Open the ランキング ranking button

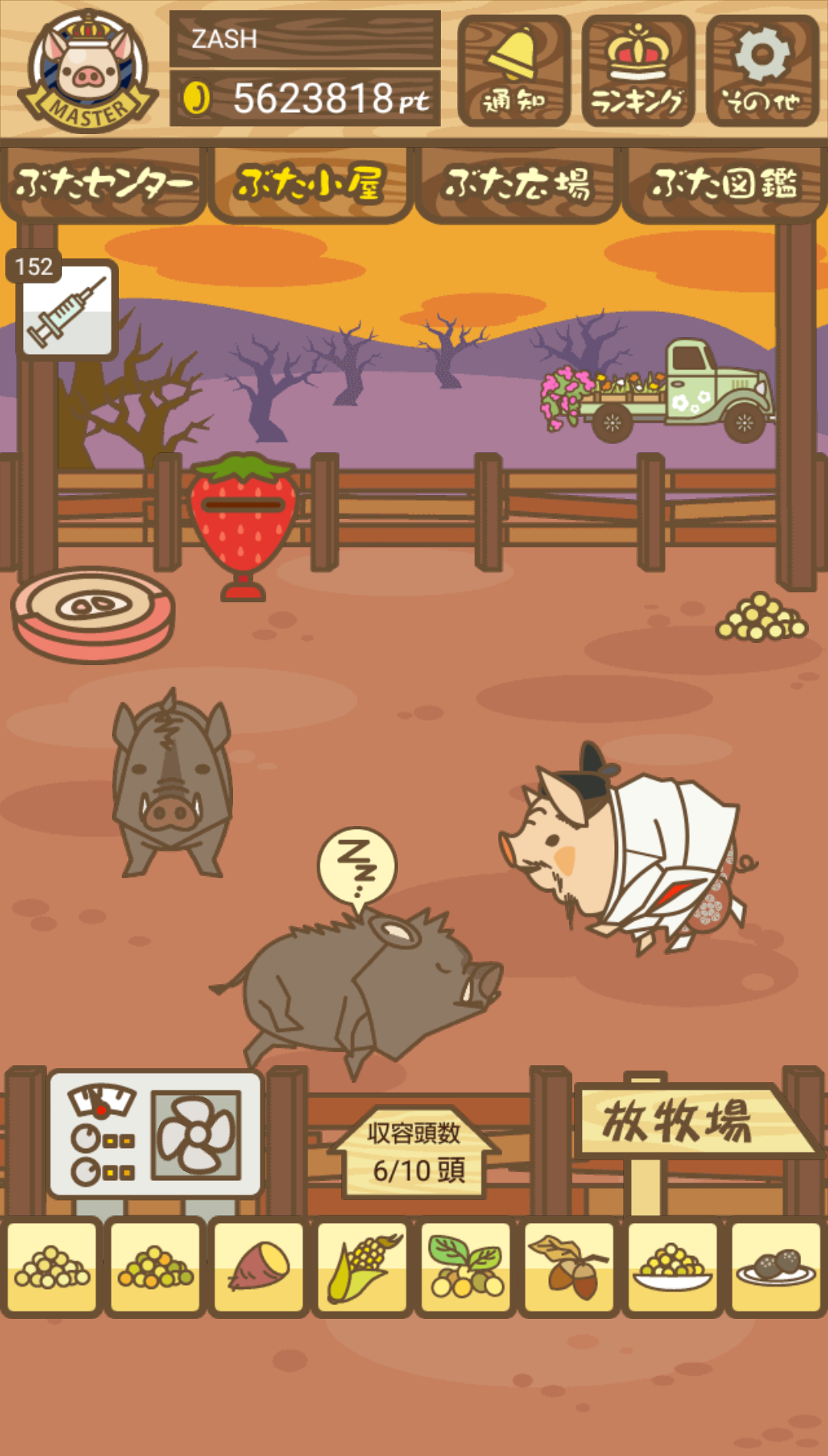tap(638, 71)
